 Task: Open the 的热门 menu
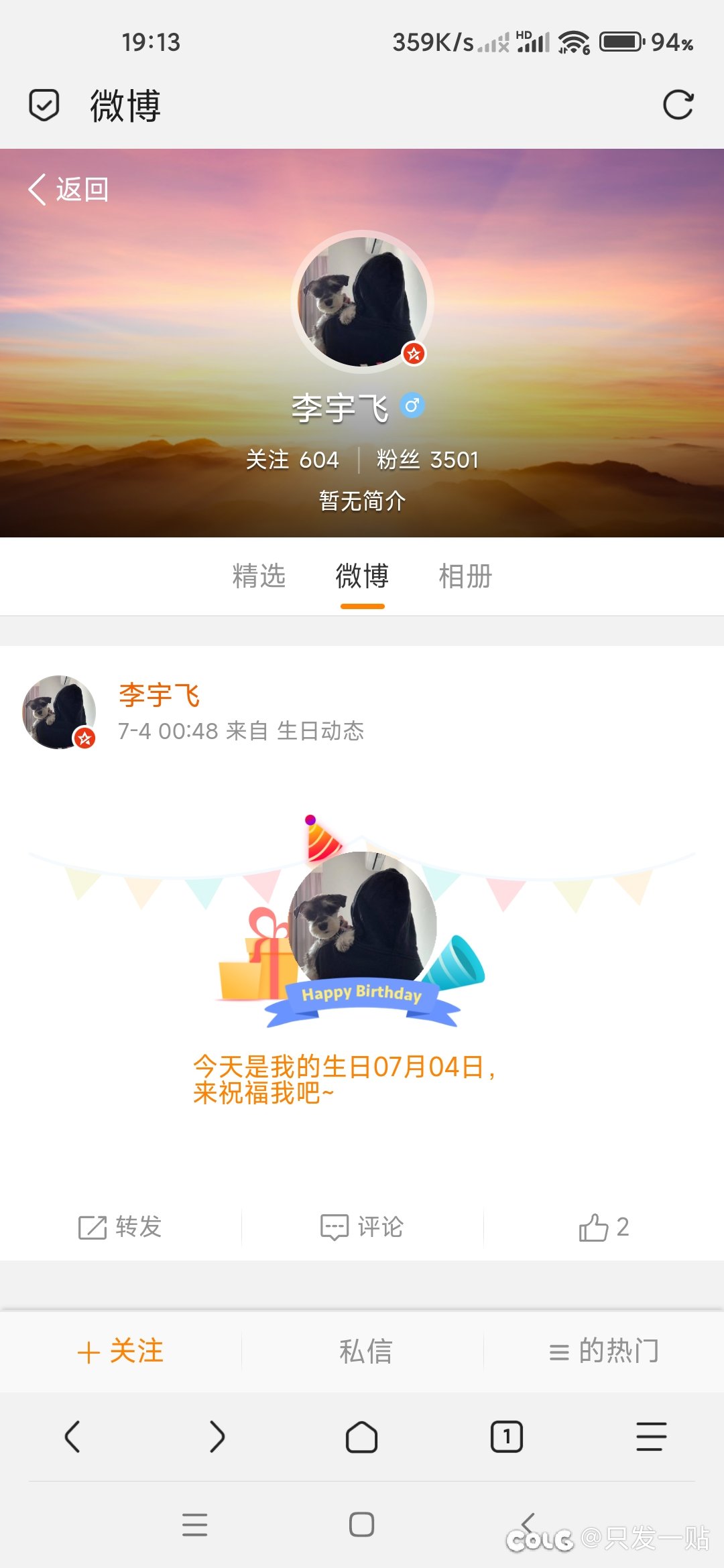(x=604, y=1351)
